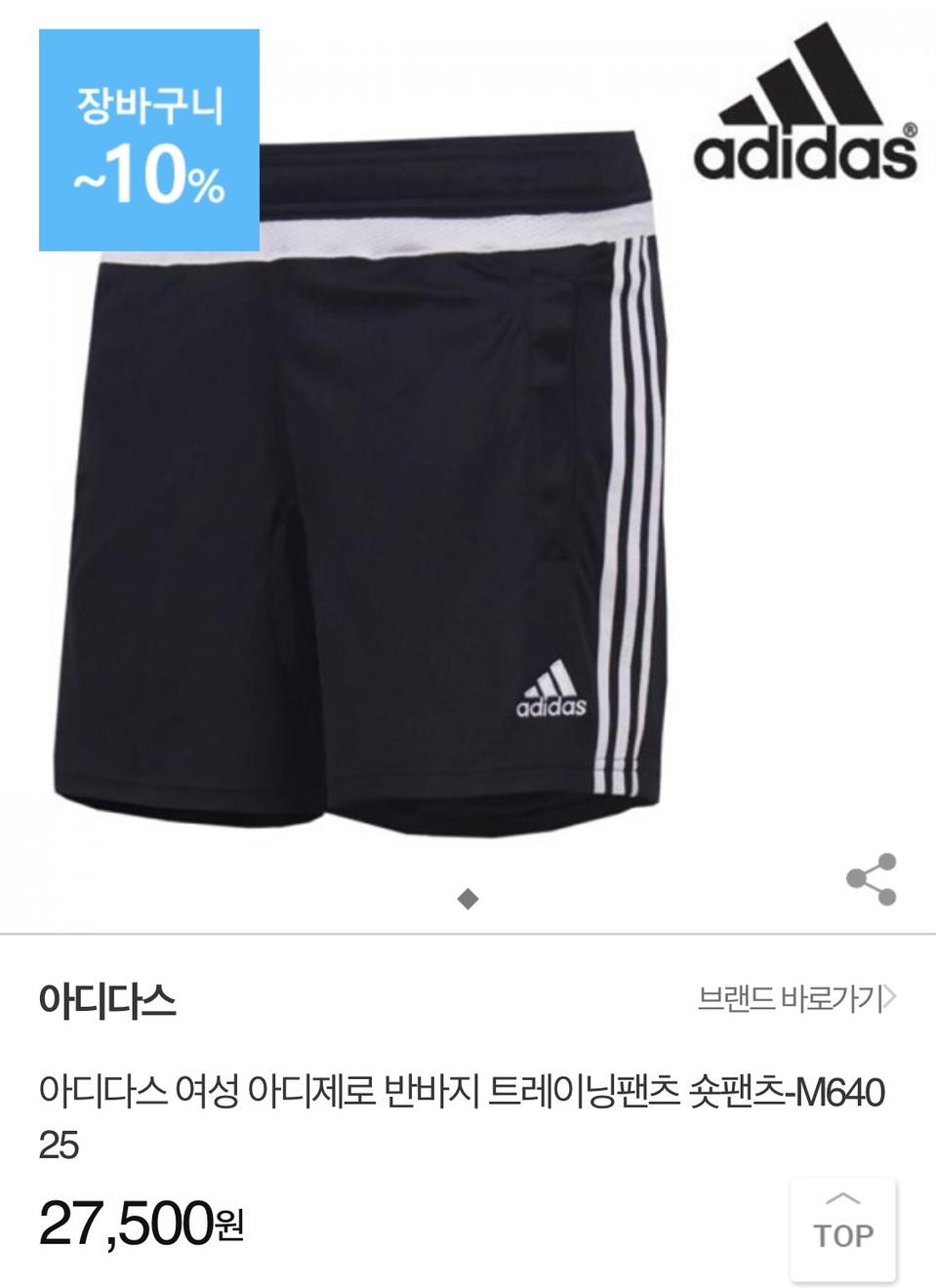
Task: Select the diamond carousel indicator below the photo
Action: point(468,898)
